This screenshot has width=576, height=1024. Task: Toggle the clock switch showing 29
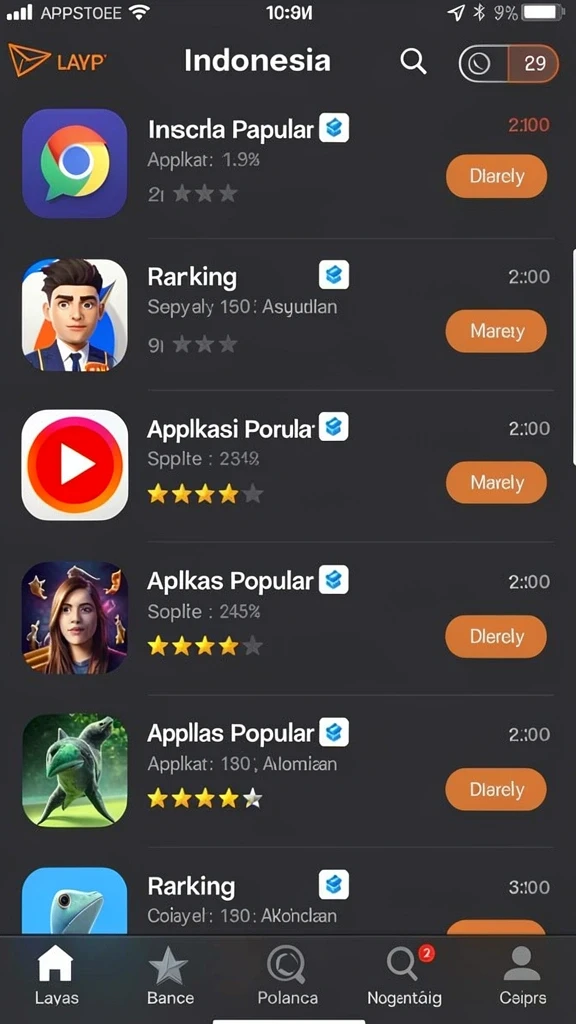tap(509, 63)
